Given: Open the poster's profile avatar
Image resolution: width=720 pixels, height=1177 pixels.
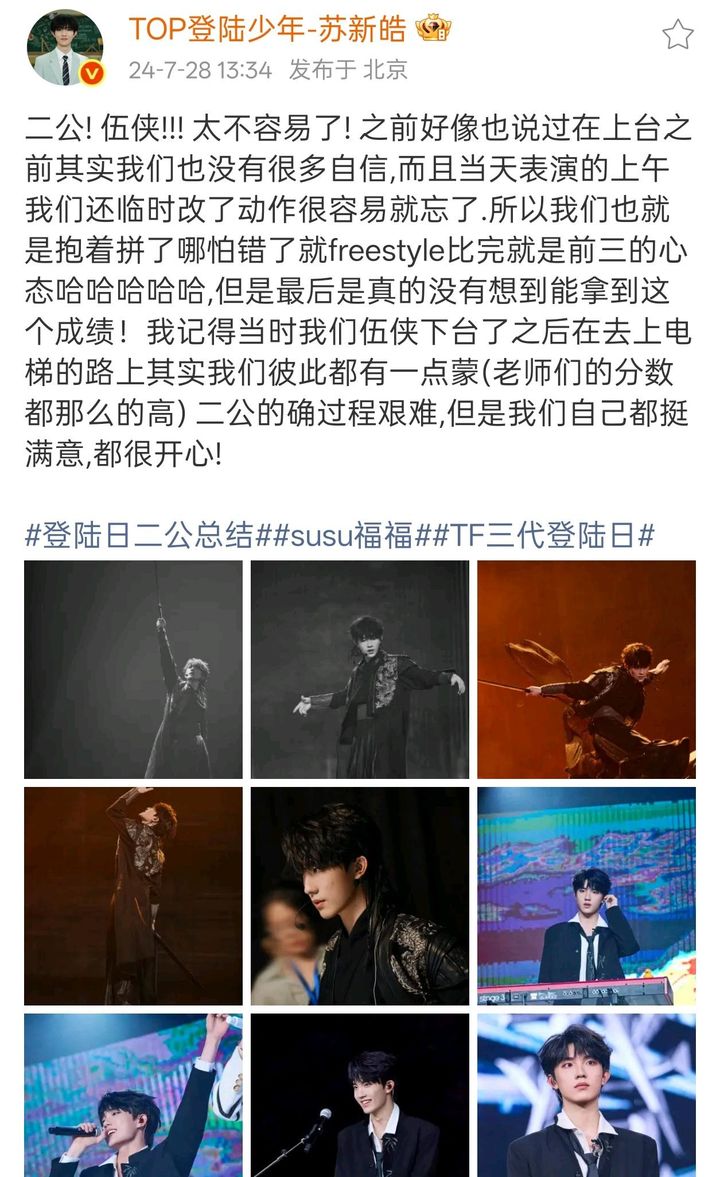Looking at the screenshot, I should [x=64, y=47].
